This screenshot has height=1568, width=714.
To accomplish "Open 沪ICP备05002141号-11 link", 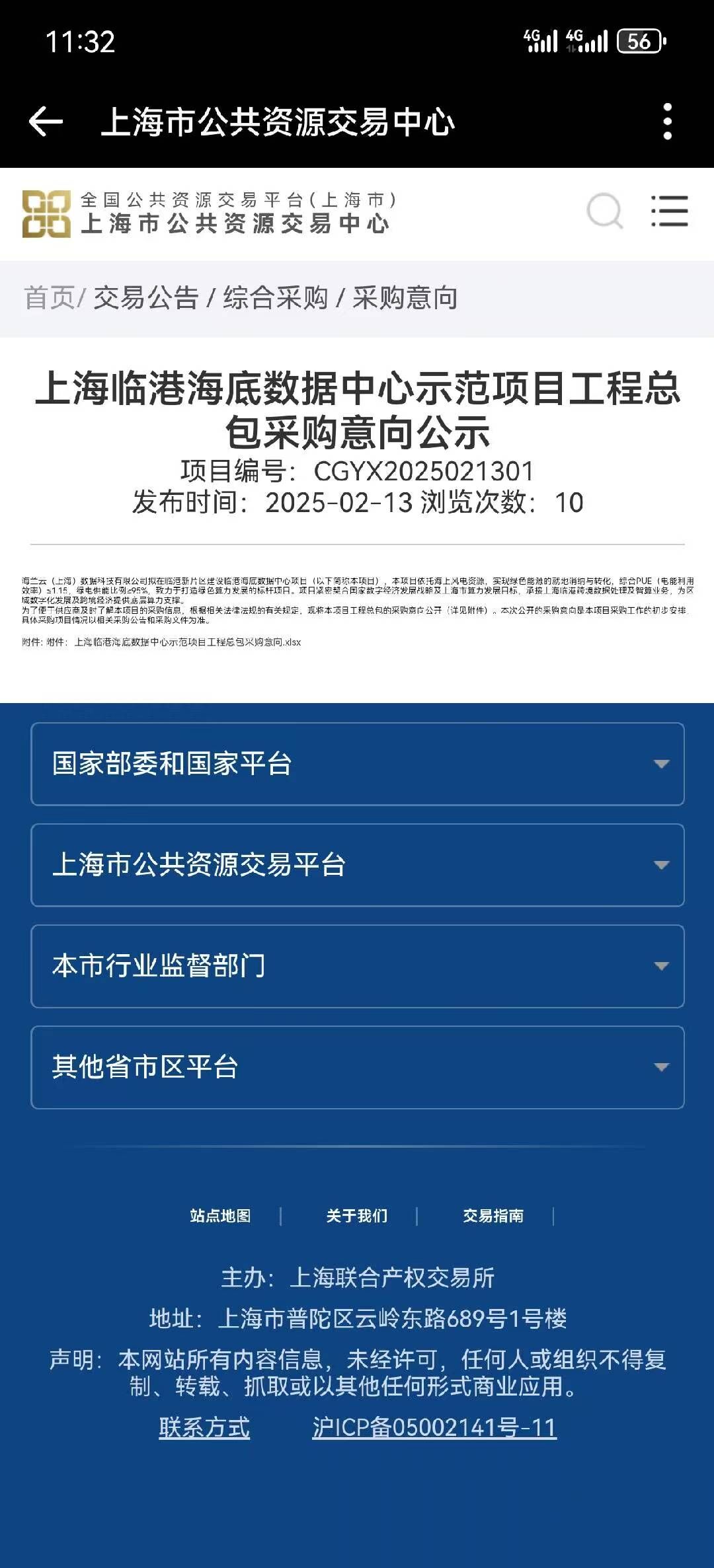I will (434, 1427).
